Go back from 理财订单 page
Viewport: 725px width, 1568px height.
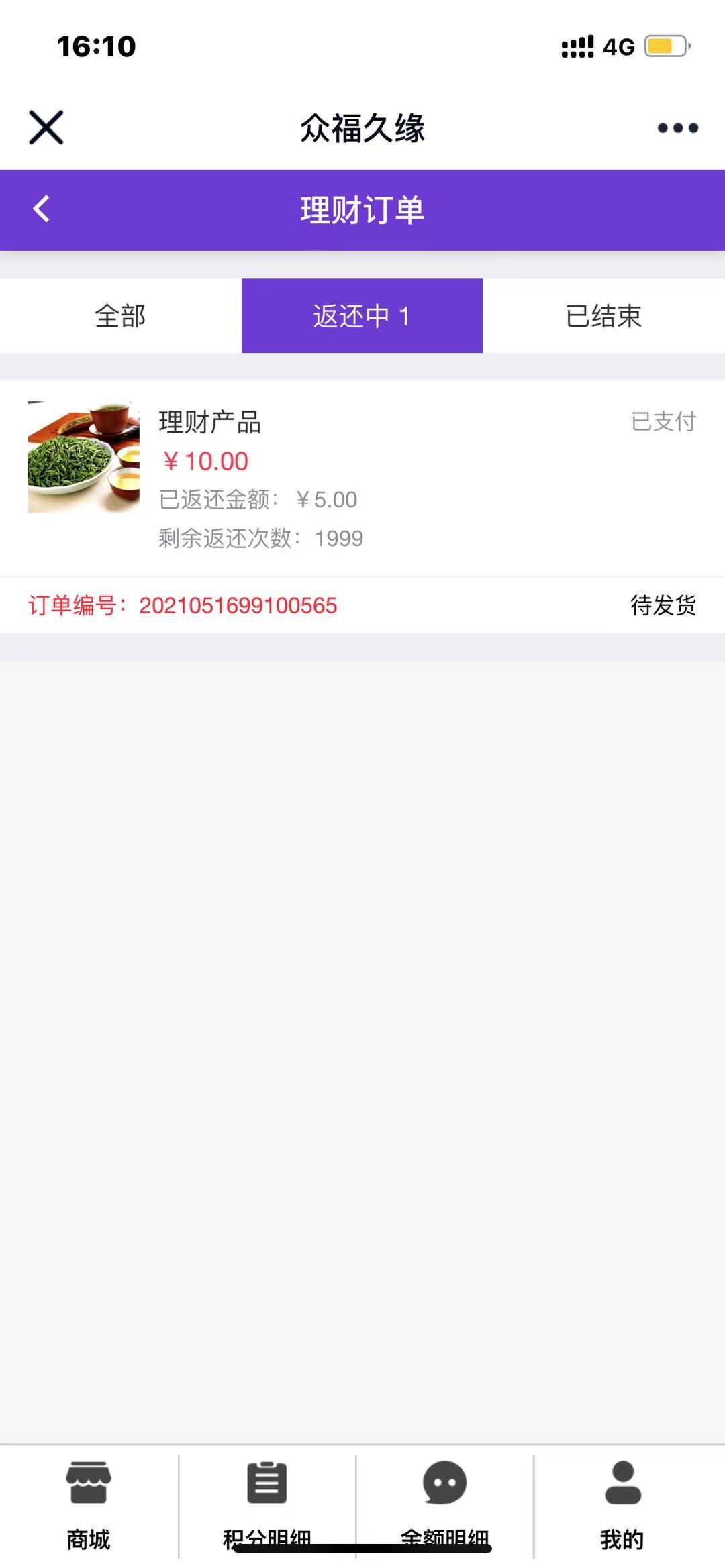pyautogui.click(x=42, y=209)
